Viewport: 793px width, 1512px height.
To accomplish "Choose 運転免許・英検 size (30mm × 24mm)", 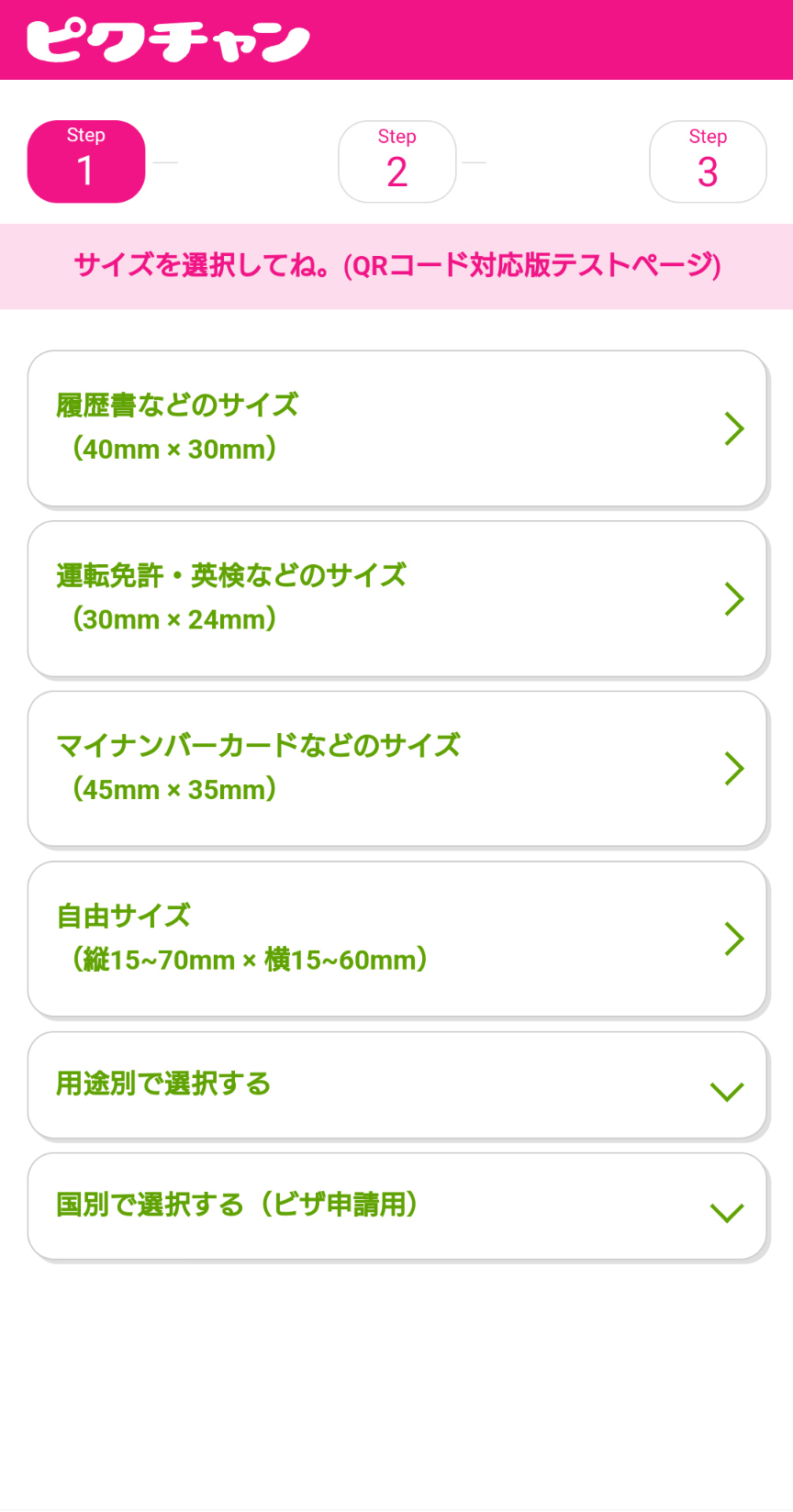I will pyautogui.click(x=396, y=598).
